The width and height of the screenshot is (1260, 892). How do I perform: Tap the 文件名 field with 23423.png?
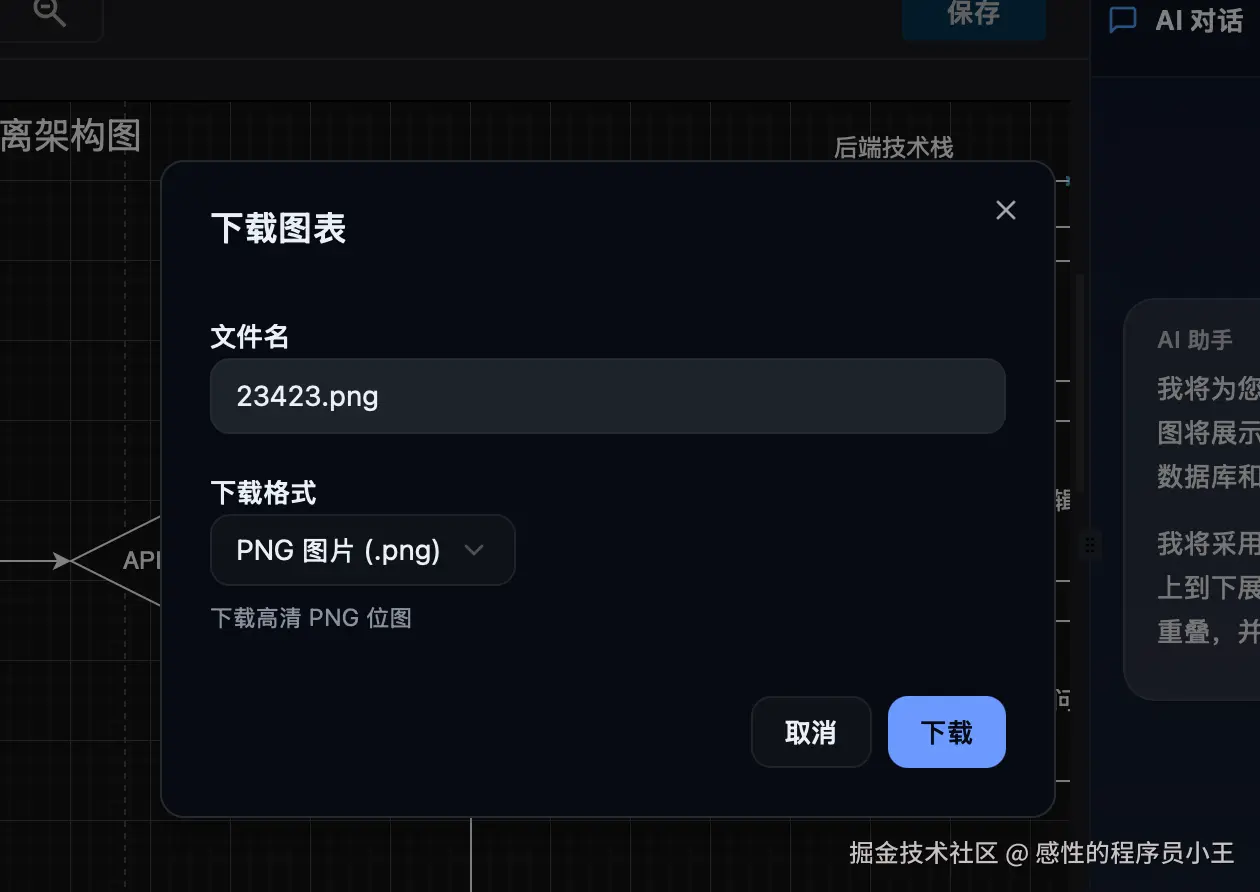point(607,397)
